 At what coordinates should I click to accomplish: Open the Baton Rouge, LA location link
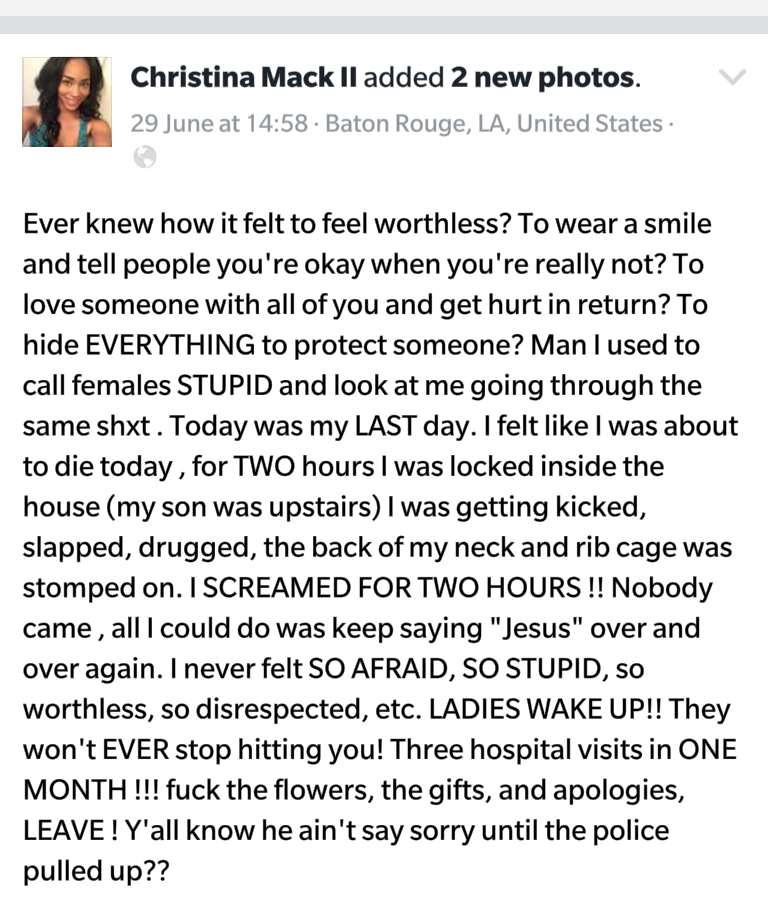click(494, 125)
